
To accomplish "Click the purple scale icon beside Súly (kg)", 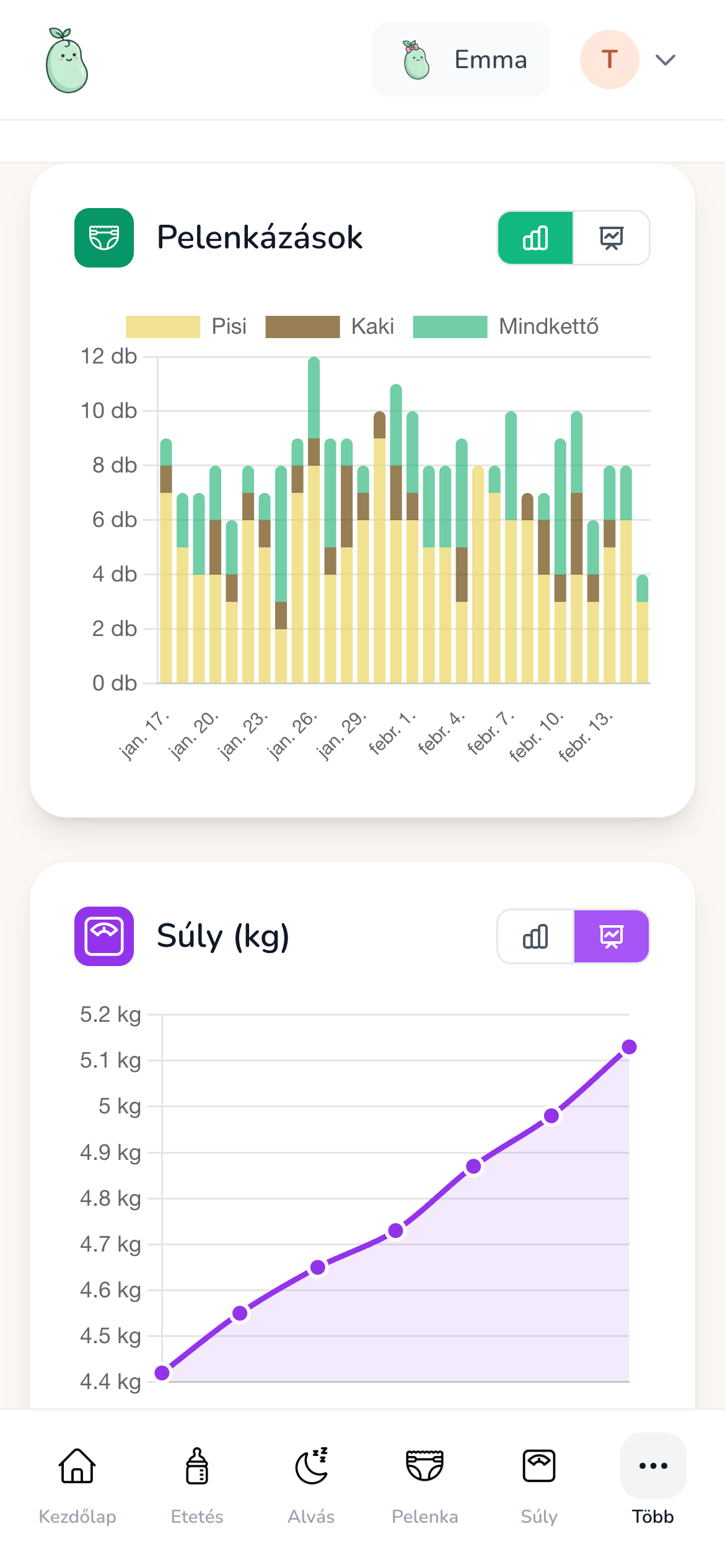I will pos(104,936).
